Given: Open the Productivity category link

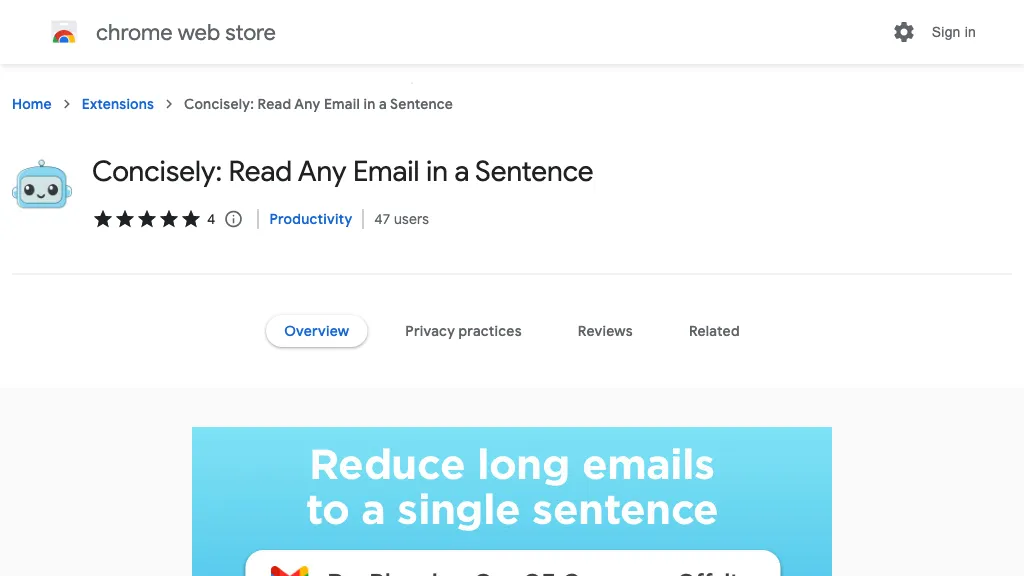Looking at the screenshot, I should tap(310, 219).
